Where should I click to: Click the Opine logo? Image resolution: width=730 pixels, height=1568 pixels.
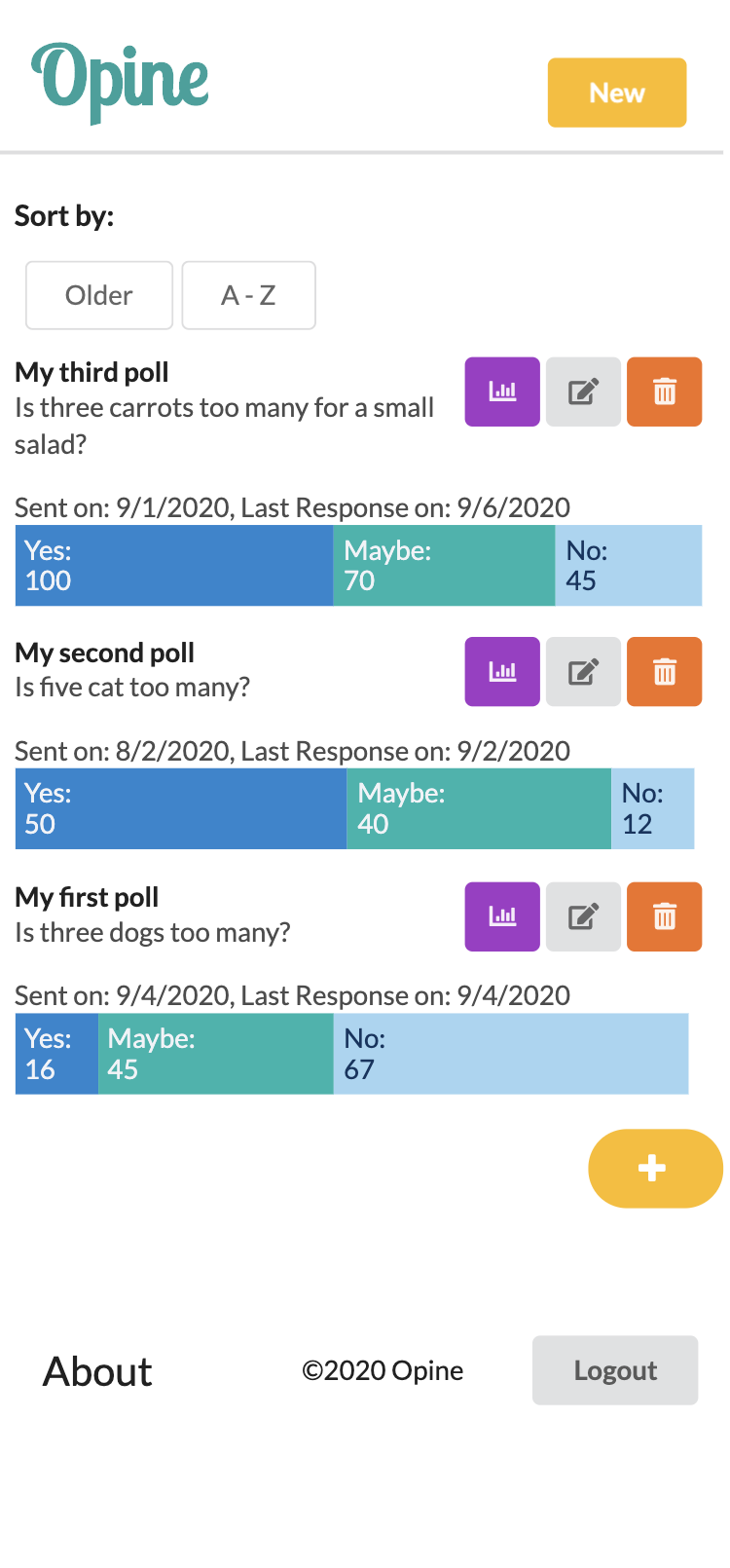(x=119, y=78)
